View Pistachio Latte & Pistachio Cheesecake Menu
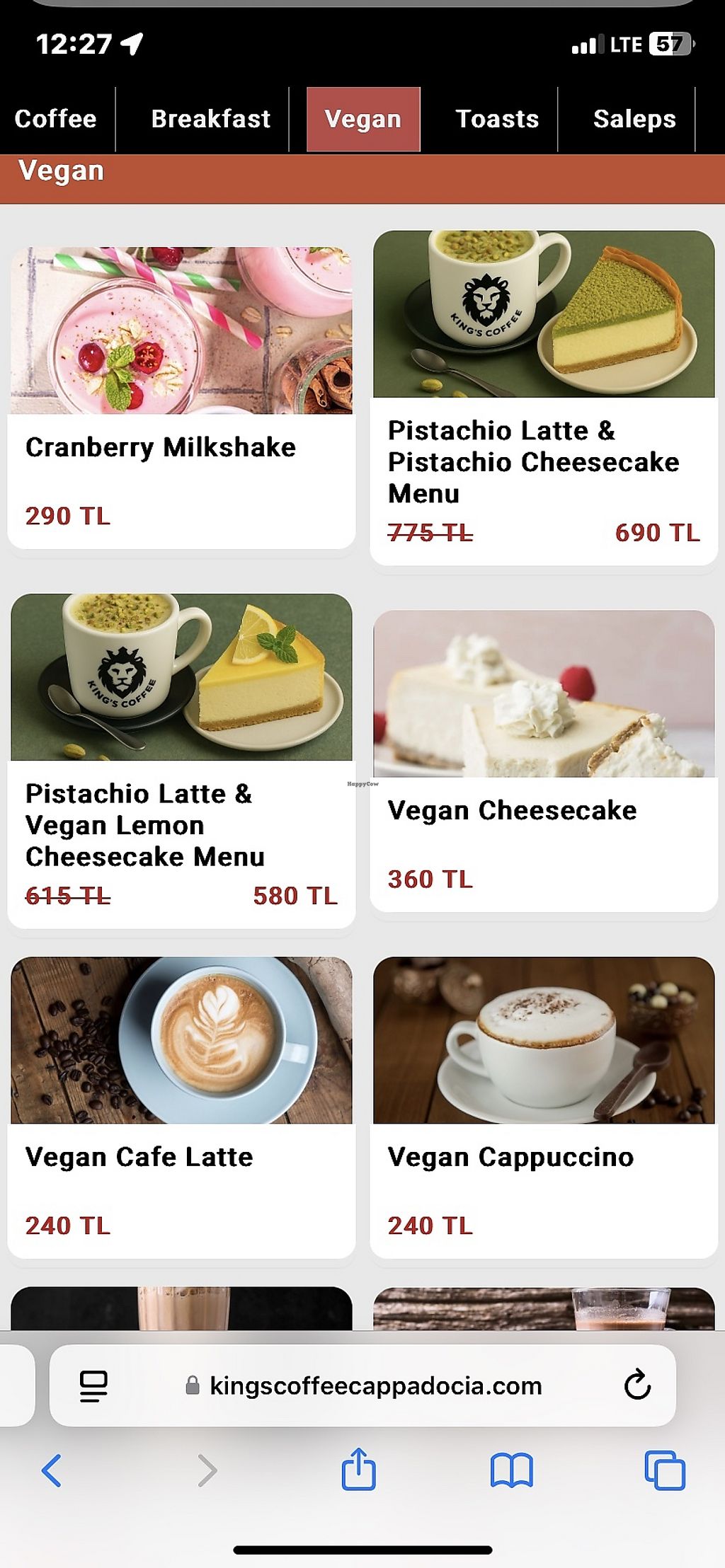The height and width of the screenshot is (1568, 725). 544,396
